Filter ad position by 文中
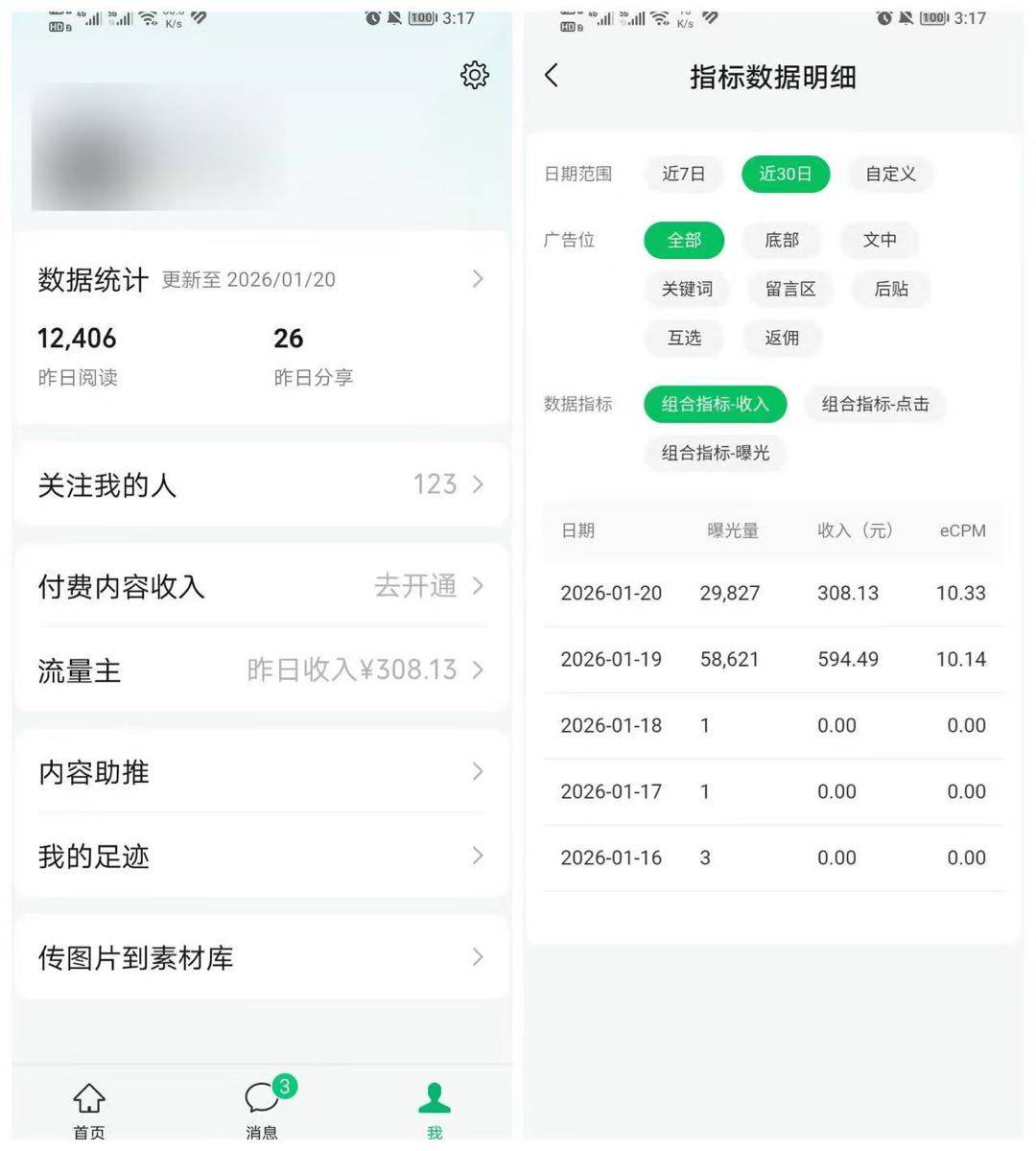 coord(880,240)
